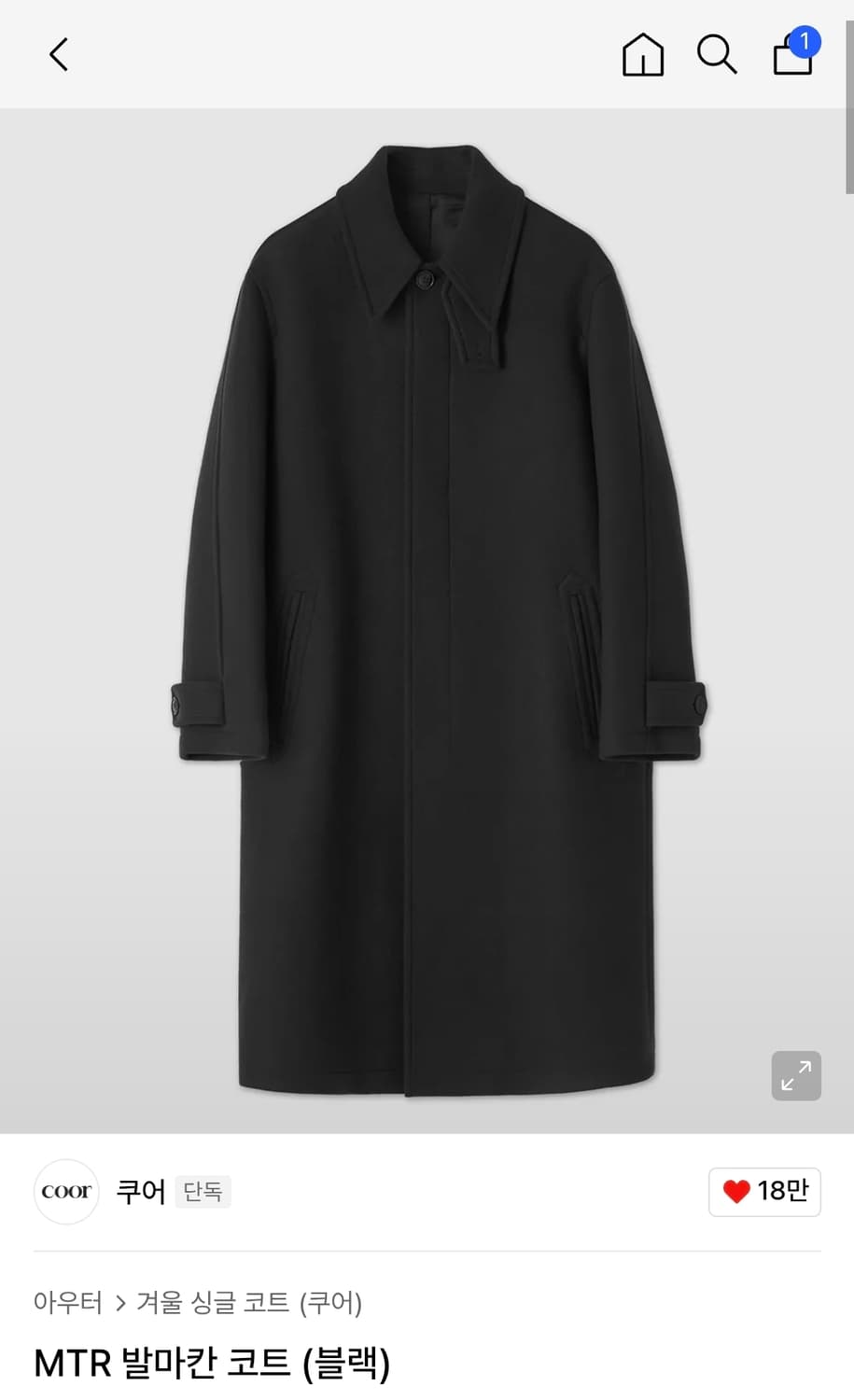Like this product with the heart button
Screen dimensions: 854x1400
coord(764,1192)
